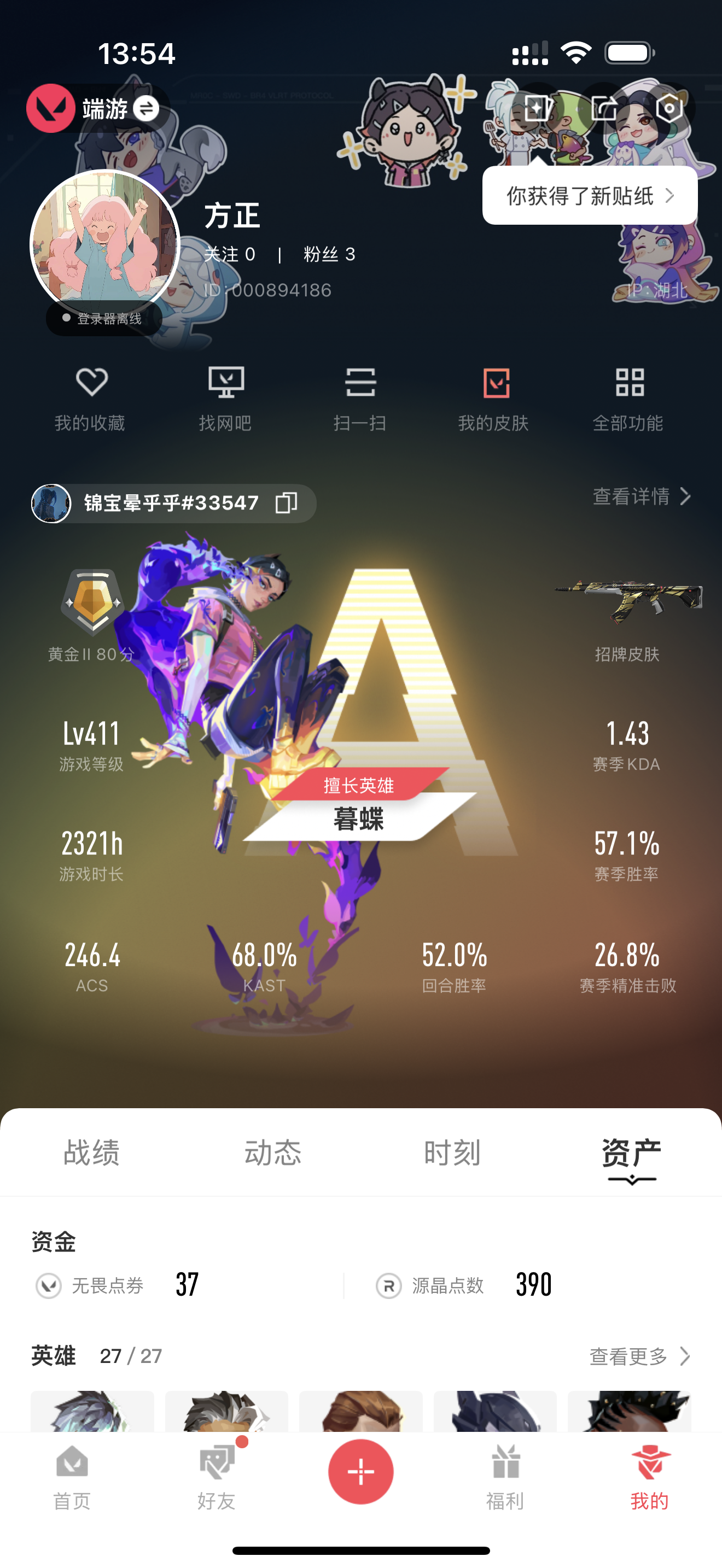View more heroes via 查看更多
This screenshot has height=1568, width=722.
coord(639,1356)
